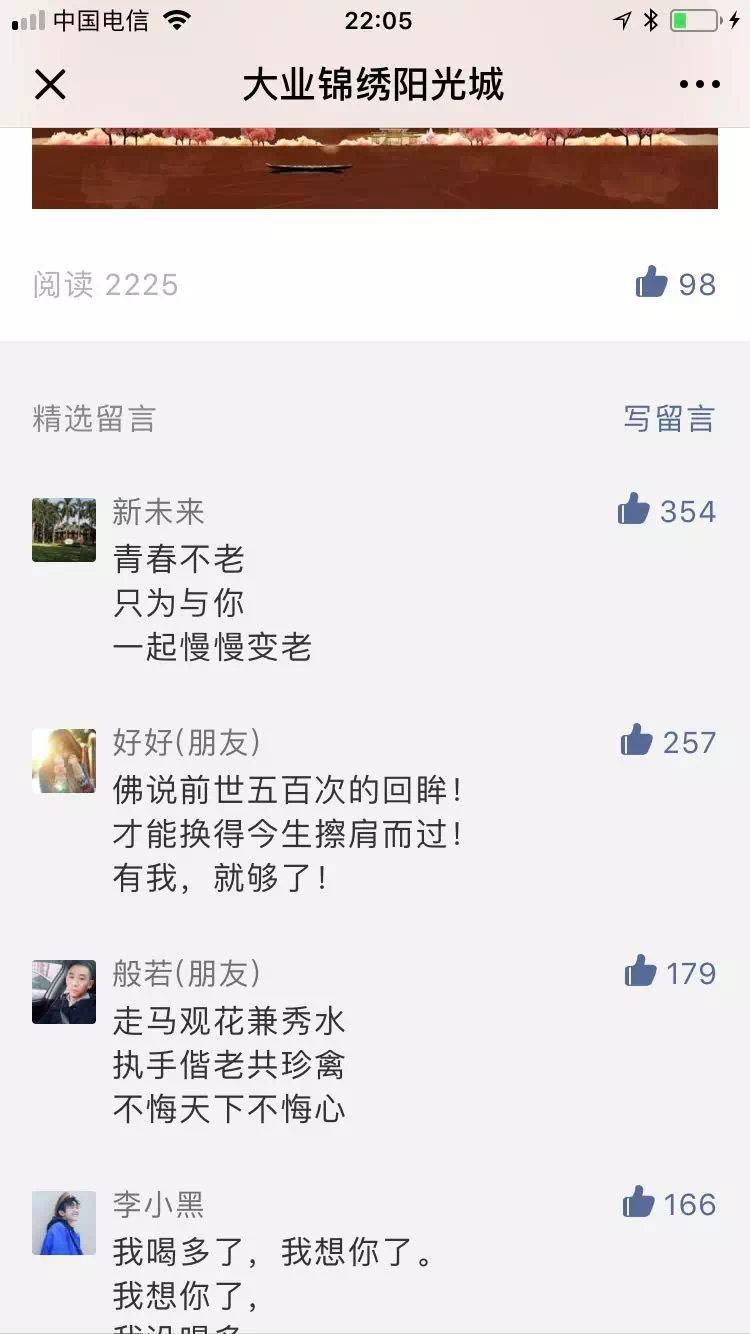The width and height of the screenshot is (750, 1334).
Task: Open the three-dot more menu
Action: (x=700, y=84)
